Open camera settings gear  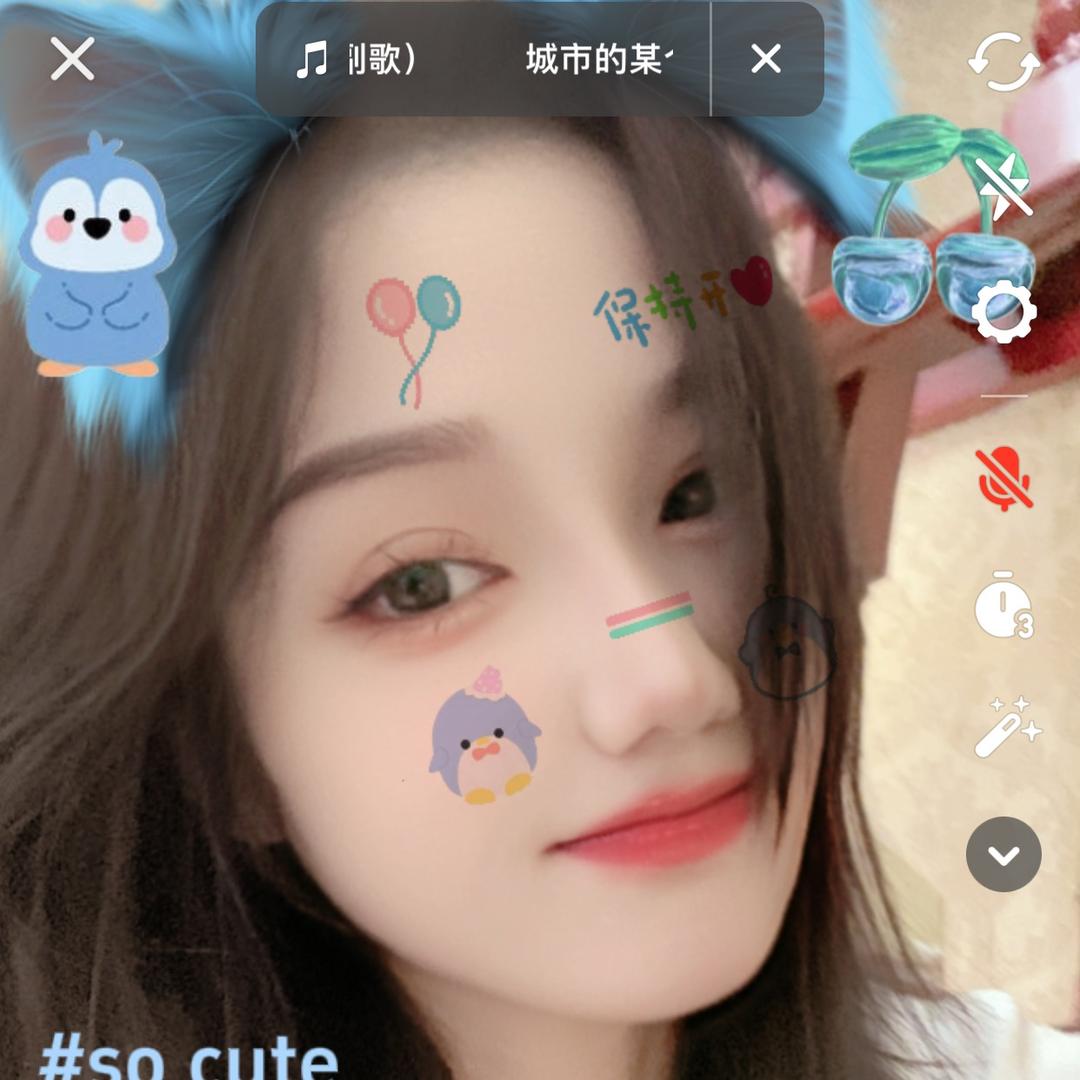[x=1003, y=313]
